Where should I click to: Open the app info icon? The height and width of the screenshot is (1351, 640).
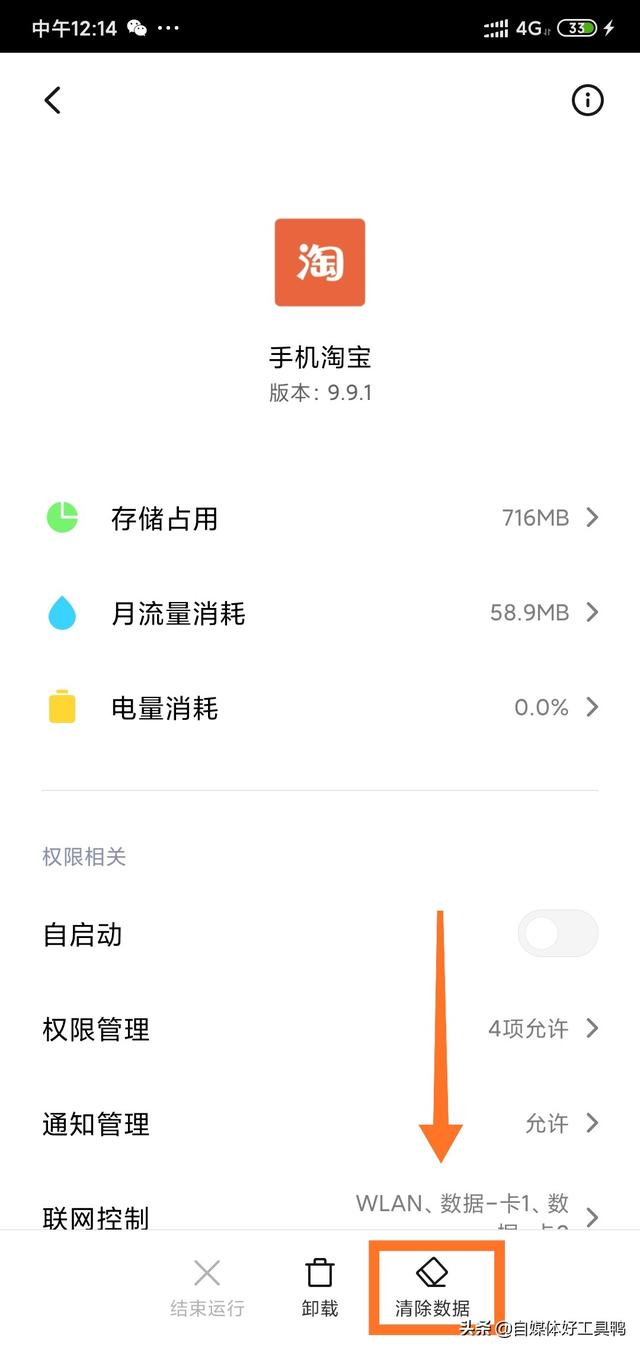coord(587,100)
